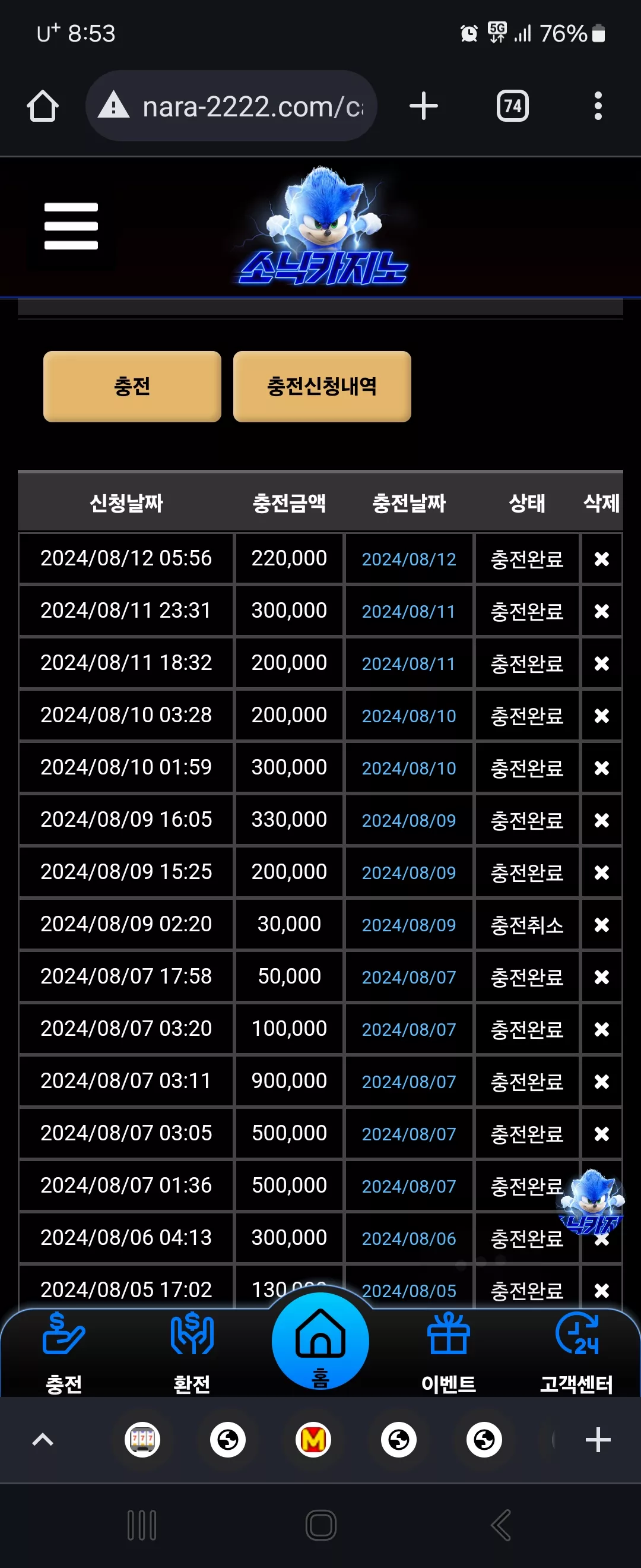
Task: Open a new browser tab
Action: click(x=423, y=106)
